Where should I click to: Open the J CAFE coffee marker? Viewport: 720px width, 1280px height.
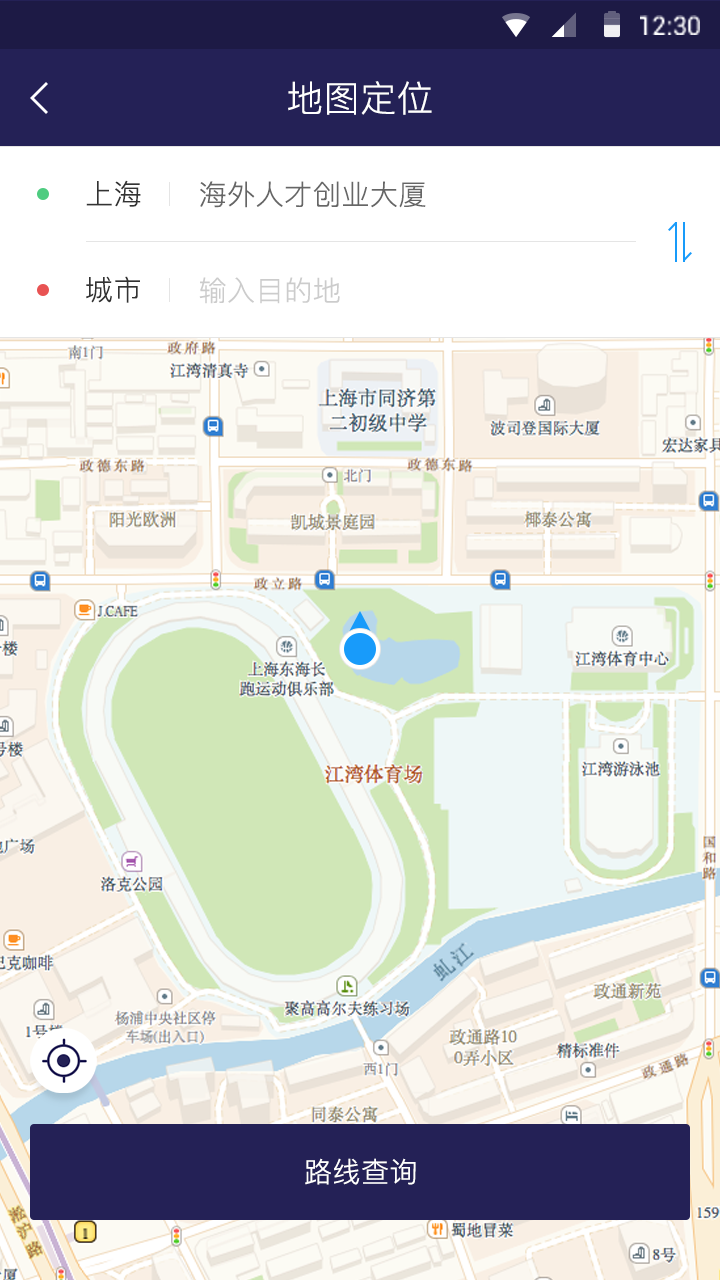pos(84,609)
